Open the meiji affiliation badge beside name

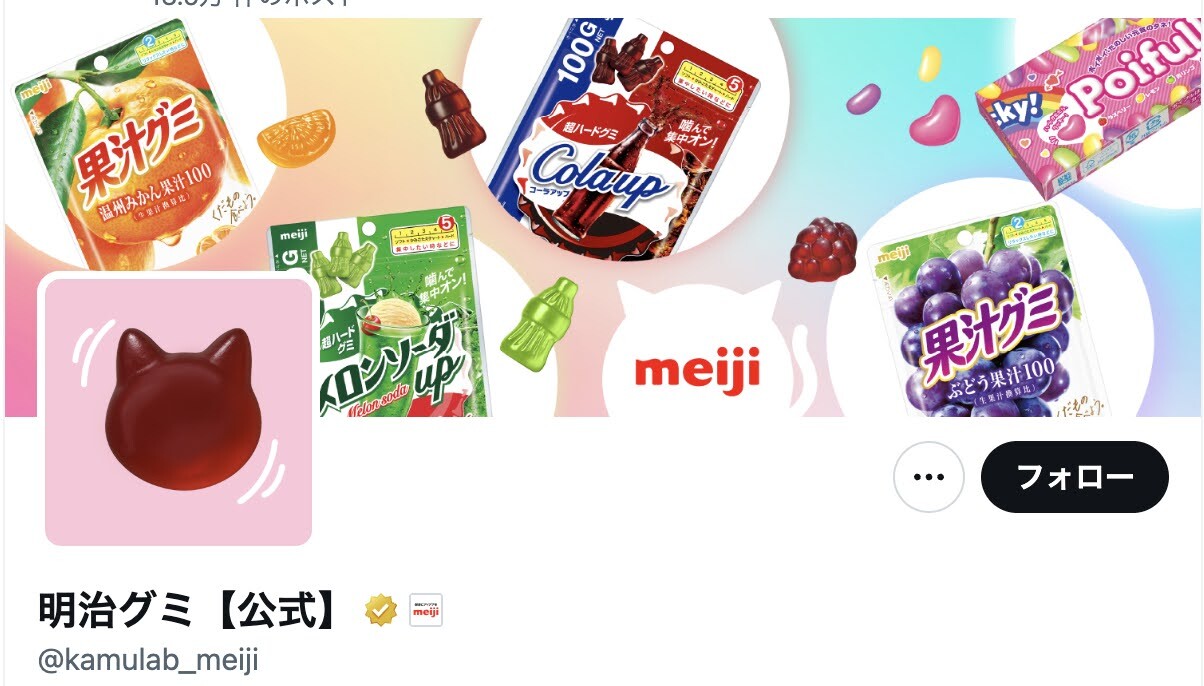point(426,610)
